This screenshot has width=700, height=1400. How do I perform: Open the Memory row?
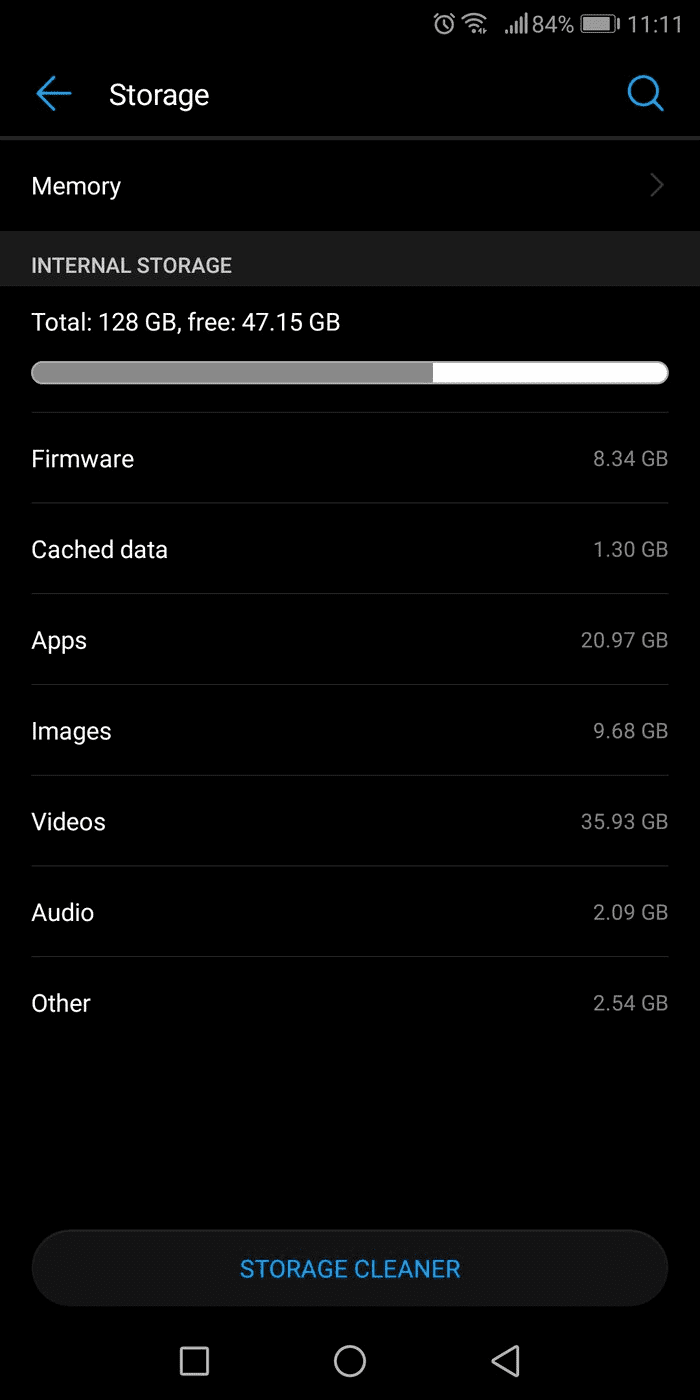click(350, 186)
